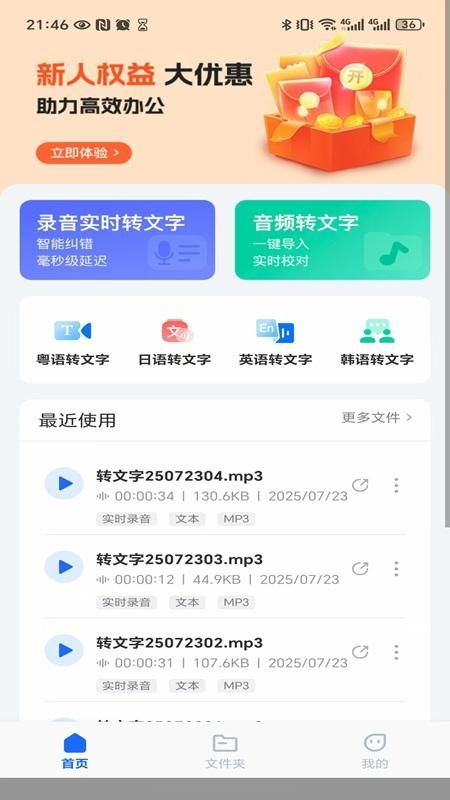
Task: Open overflow menu for 转文字25072304.mp3
Action: (x=396, y=485)
